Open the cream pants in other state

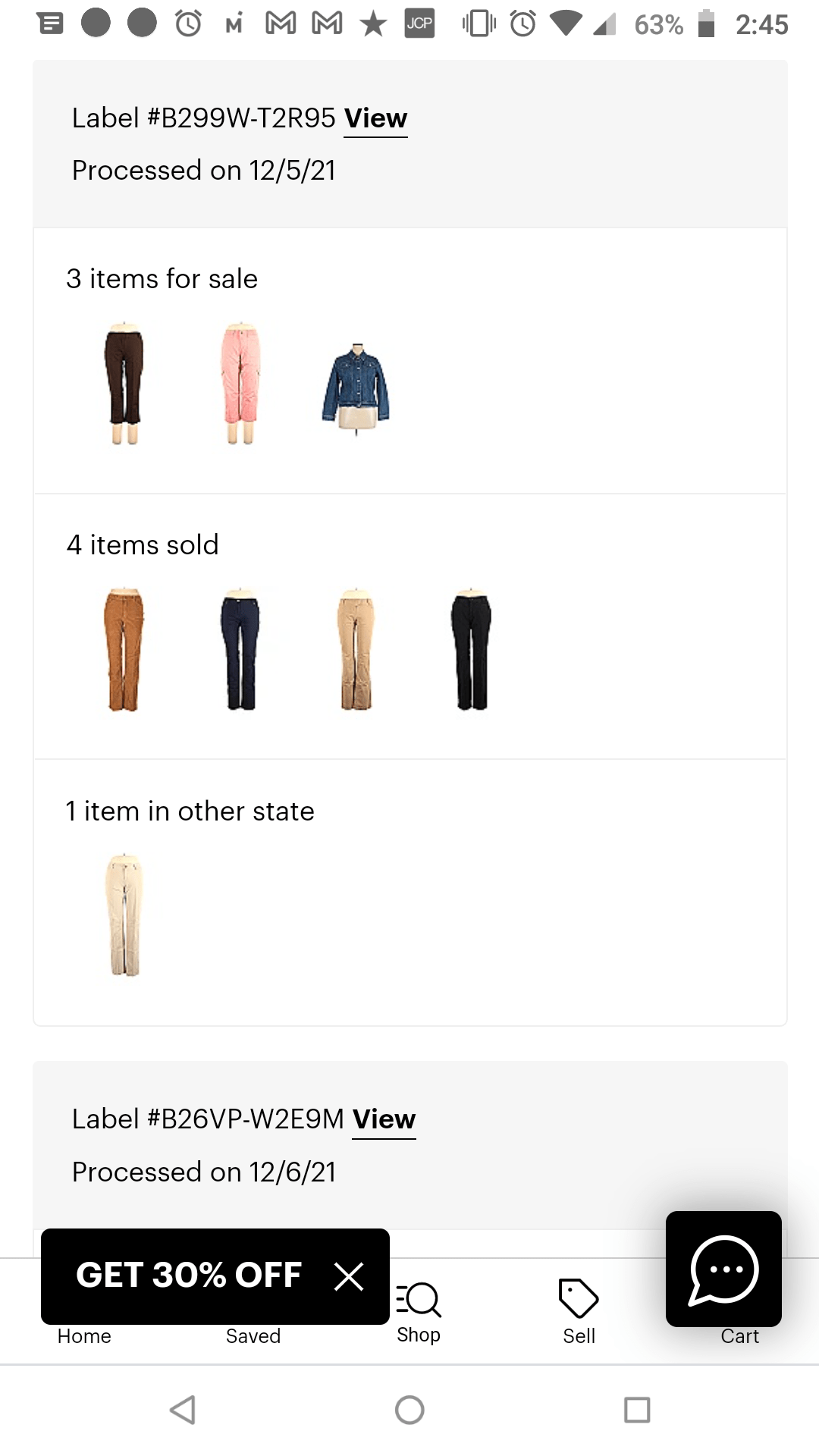(124, 915)
